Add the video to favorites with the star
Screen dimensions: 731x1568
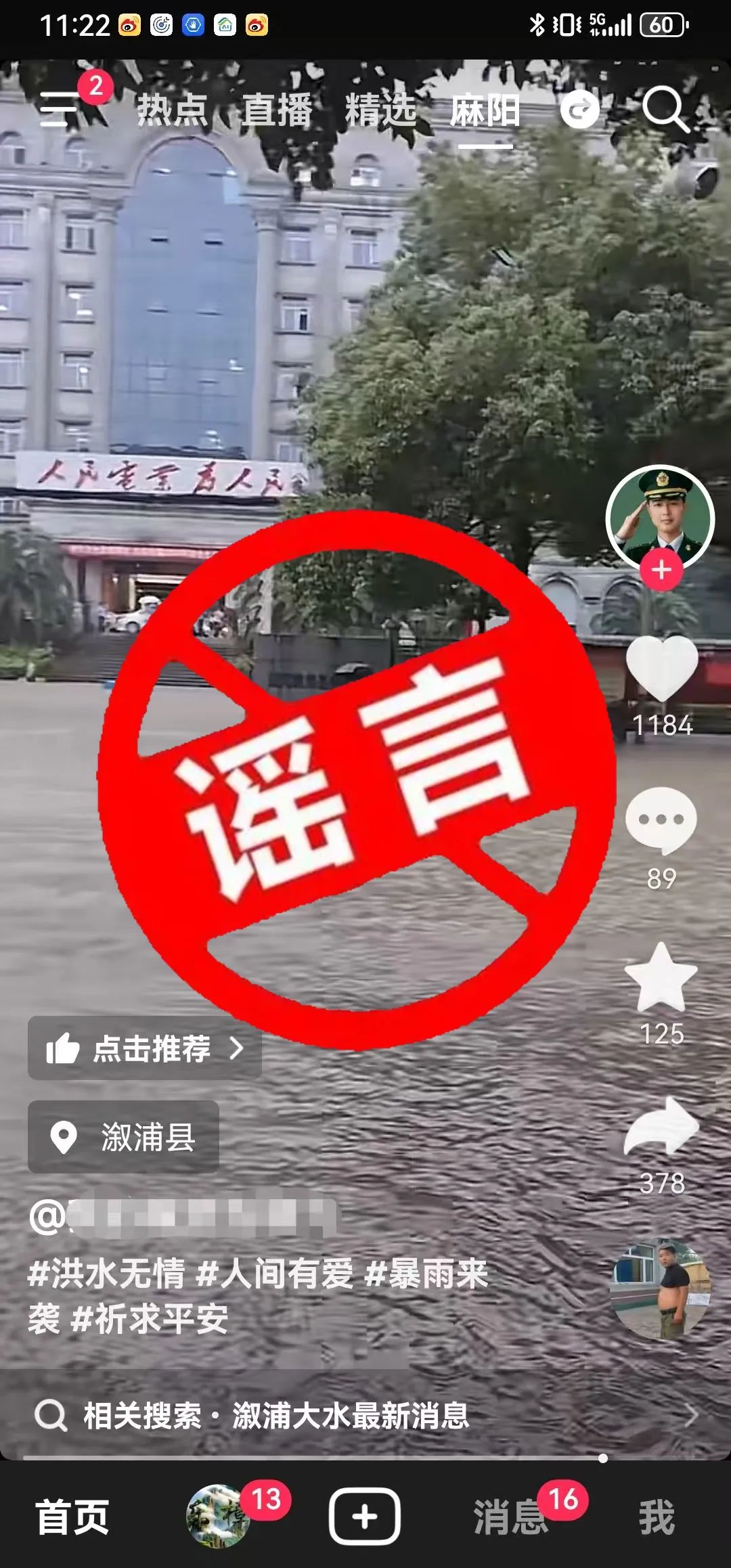click(661, 977)
